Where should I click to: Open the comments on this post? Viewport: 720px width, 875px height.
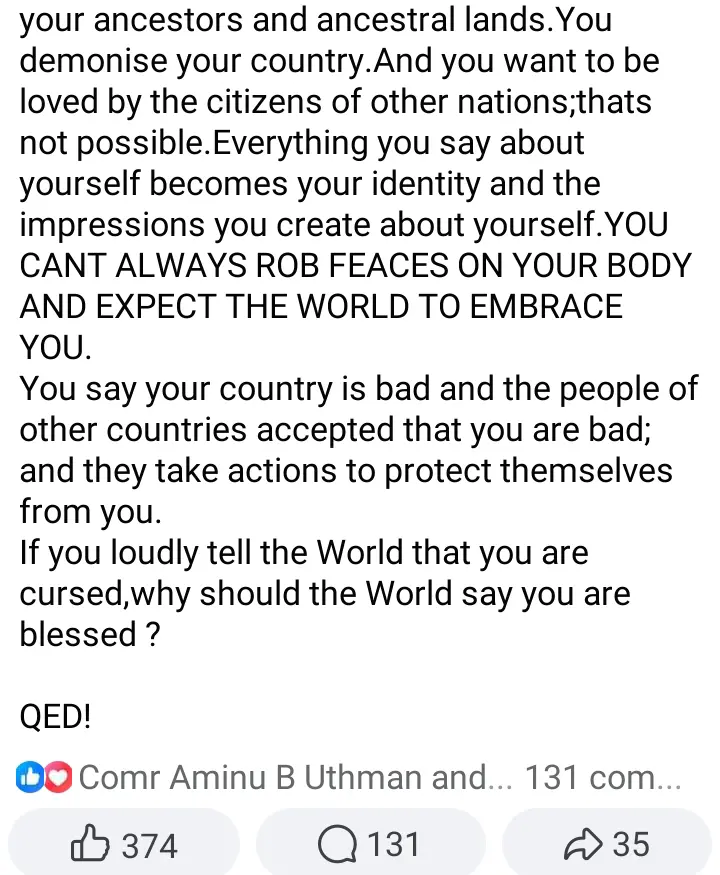[369, 845]
